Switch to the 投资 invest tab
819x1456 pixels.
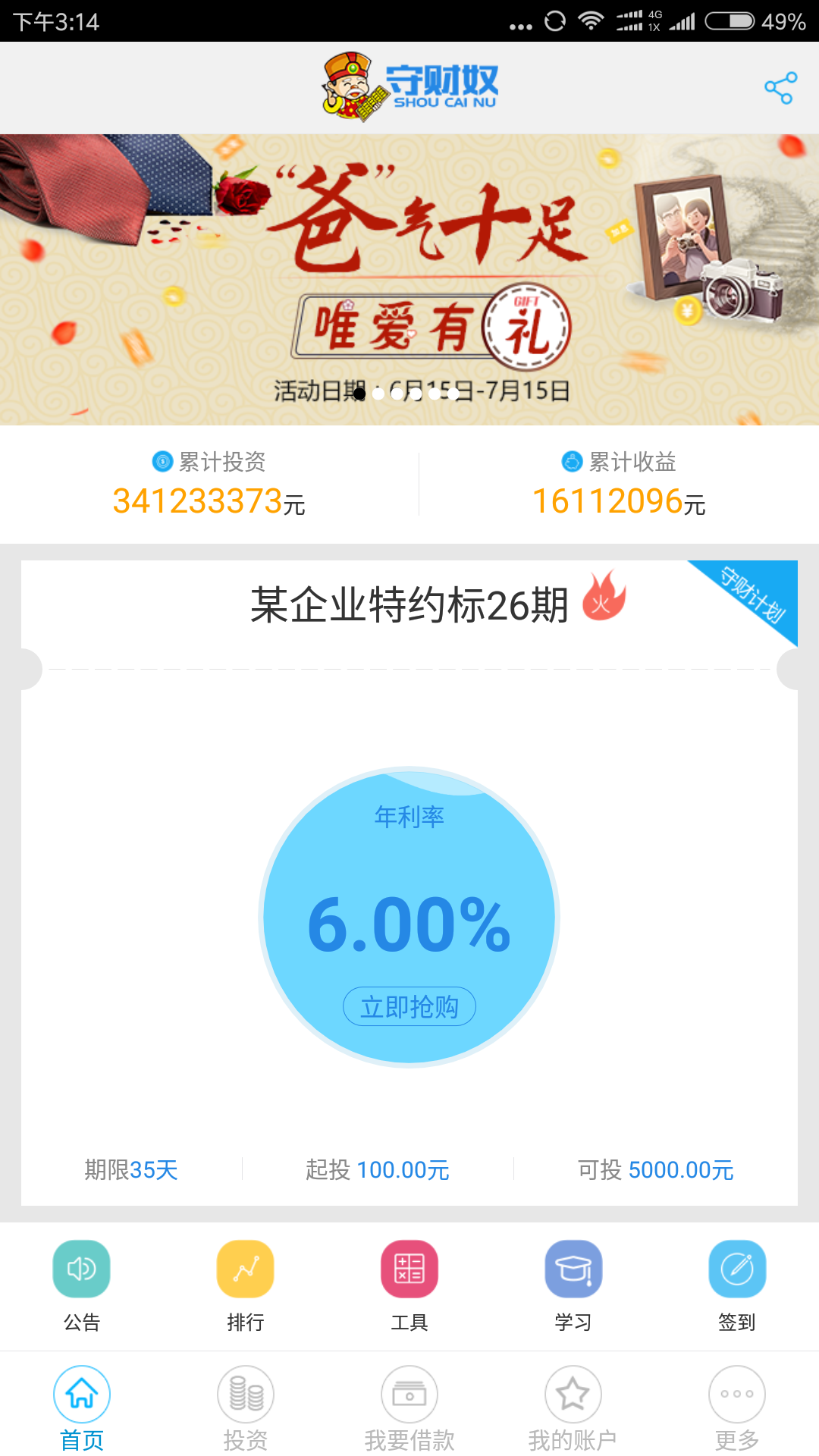[246, 1407]
